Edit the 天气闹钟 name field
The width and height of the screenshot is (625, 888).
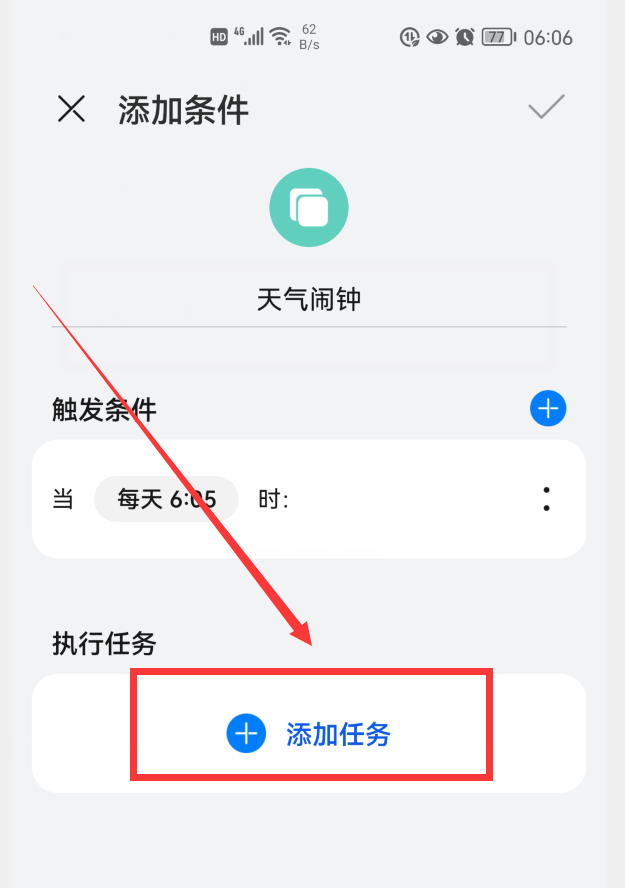click(x=309, y=299)
